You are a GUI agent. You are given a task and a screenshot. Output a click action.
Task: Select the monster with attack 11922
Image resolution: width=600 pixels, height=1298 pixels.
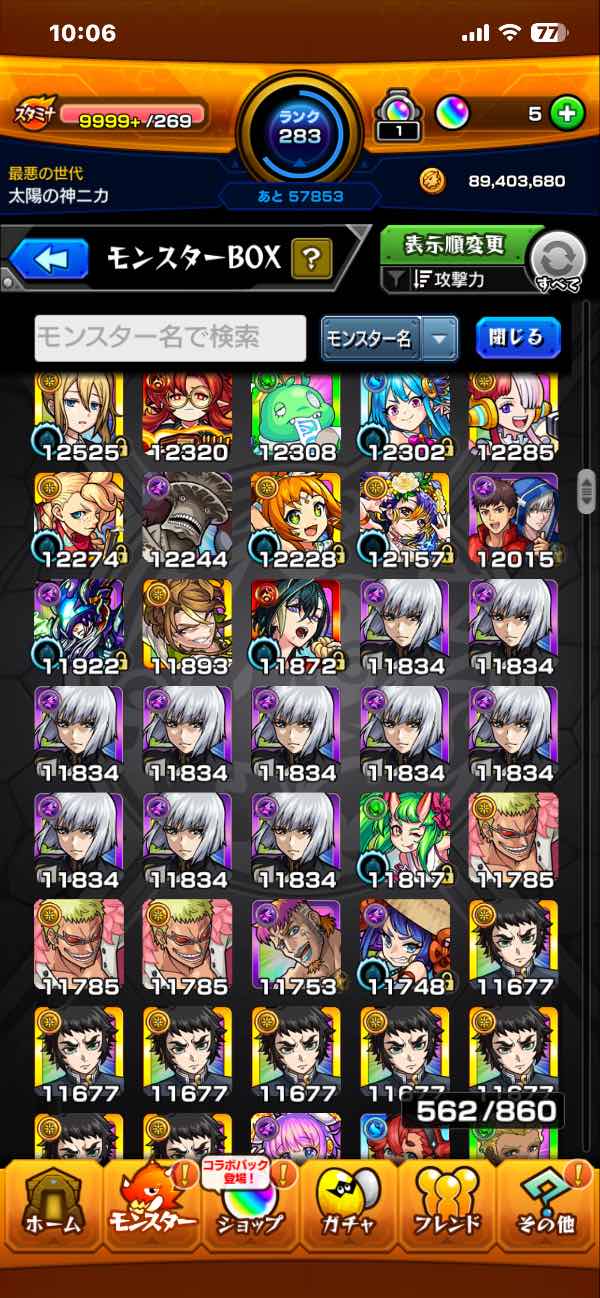80,625
